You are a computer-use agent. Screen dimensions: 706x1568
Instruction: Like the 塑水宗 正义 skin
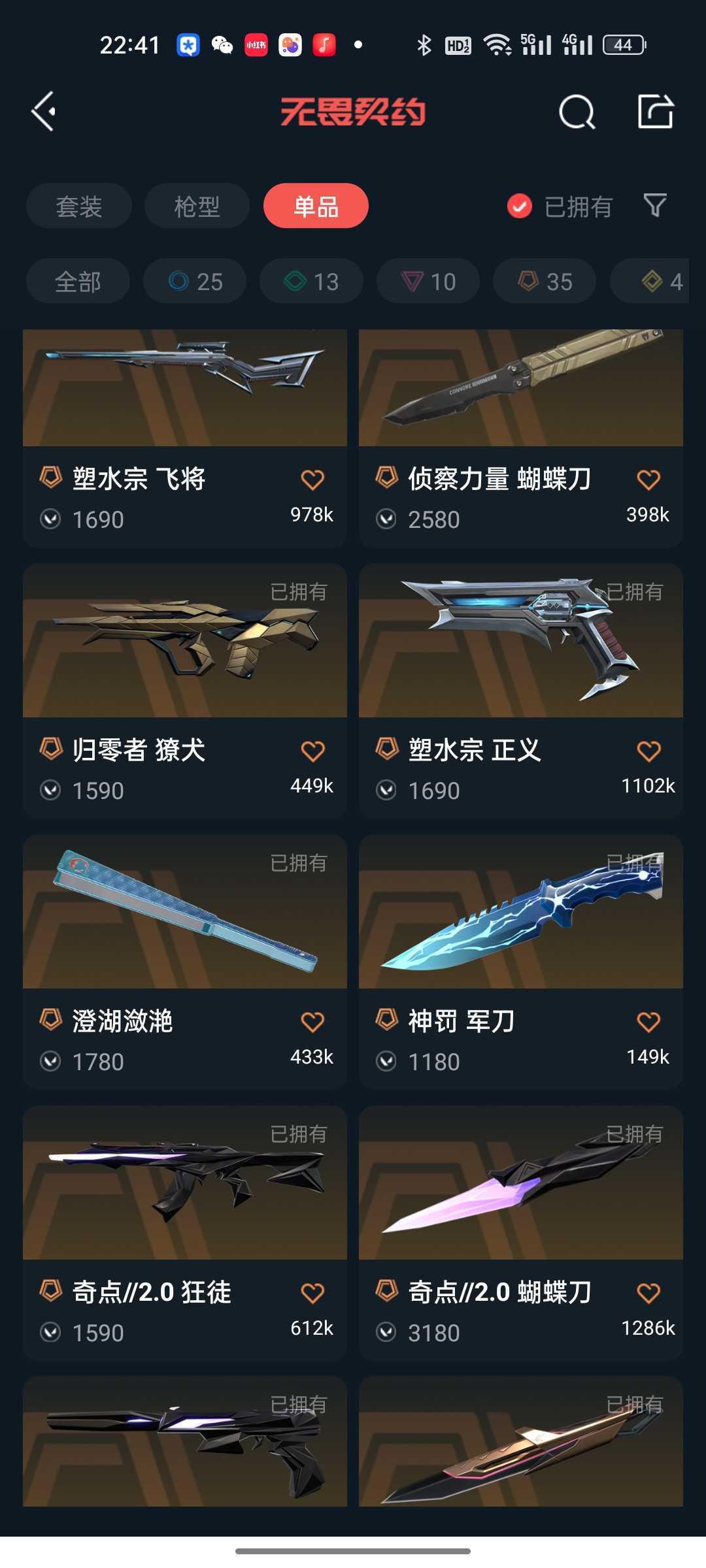click(648, 751)
